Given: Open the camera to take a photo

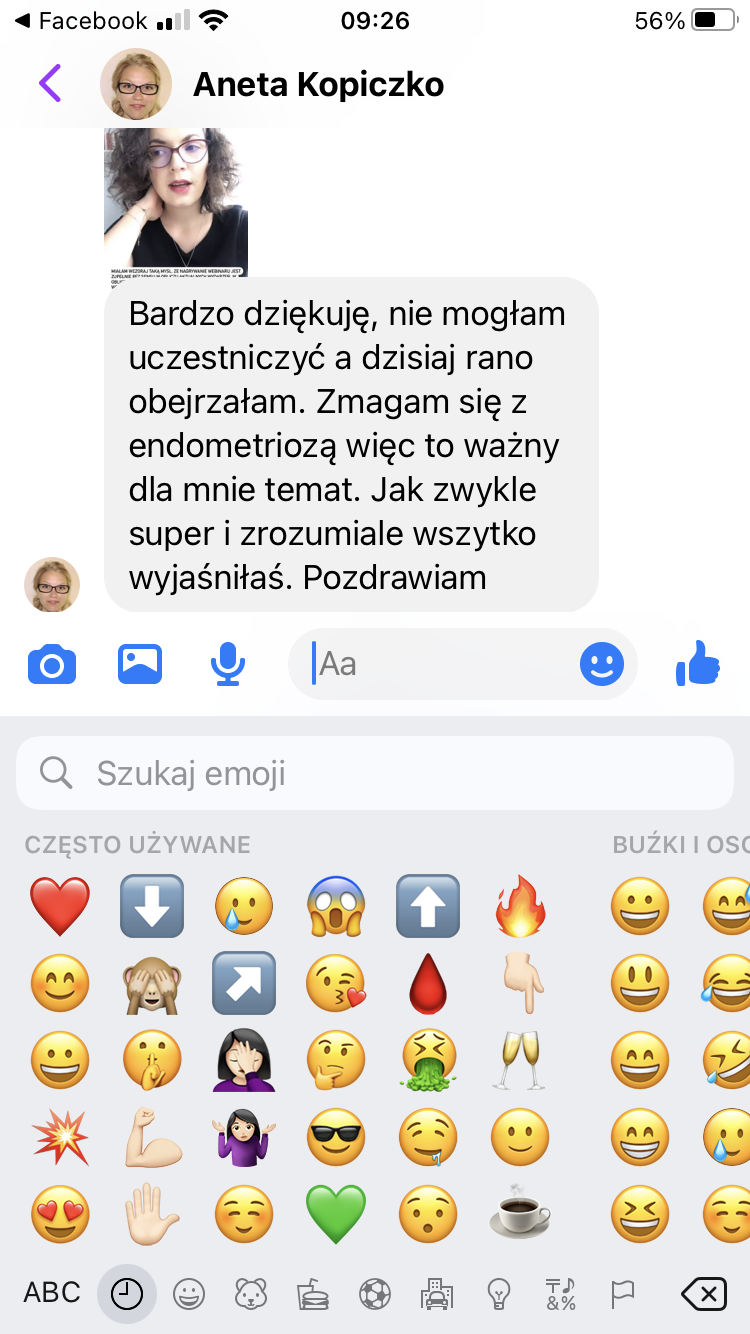Looking at the screenshot, I should pyautogui.click(x=52, y=665).
